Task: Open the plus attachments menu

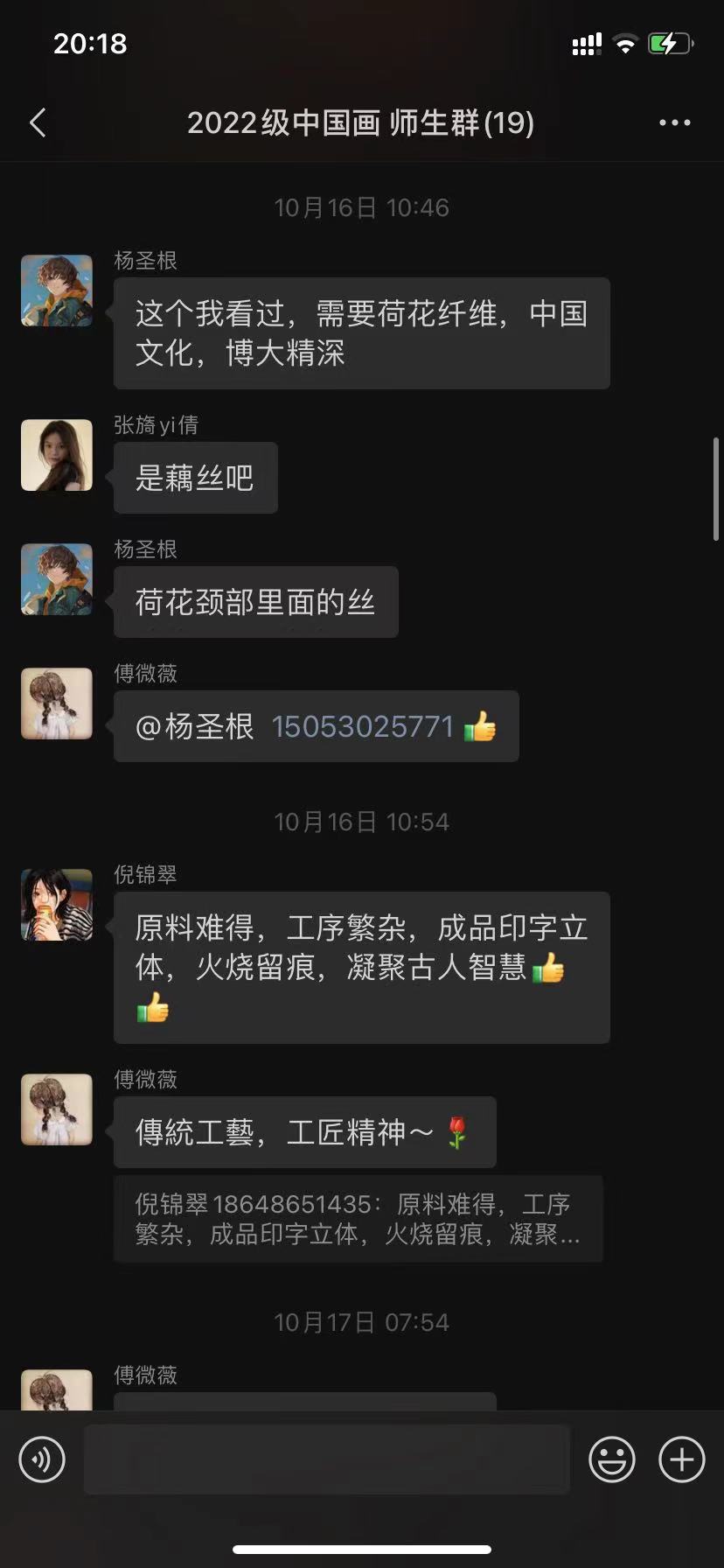Action: pos(681,1459)
